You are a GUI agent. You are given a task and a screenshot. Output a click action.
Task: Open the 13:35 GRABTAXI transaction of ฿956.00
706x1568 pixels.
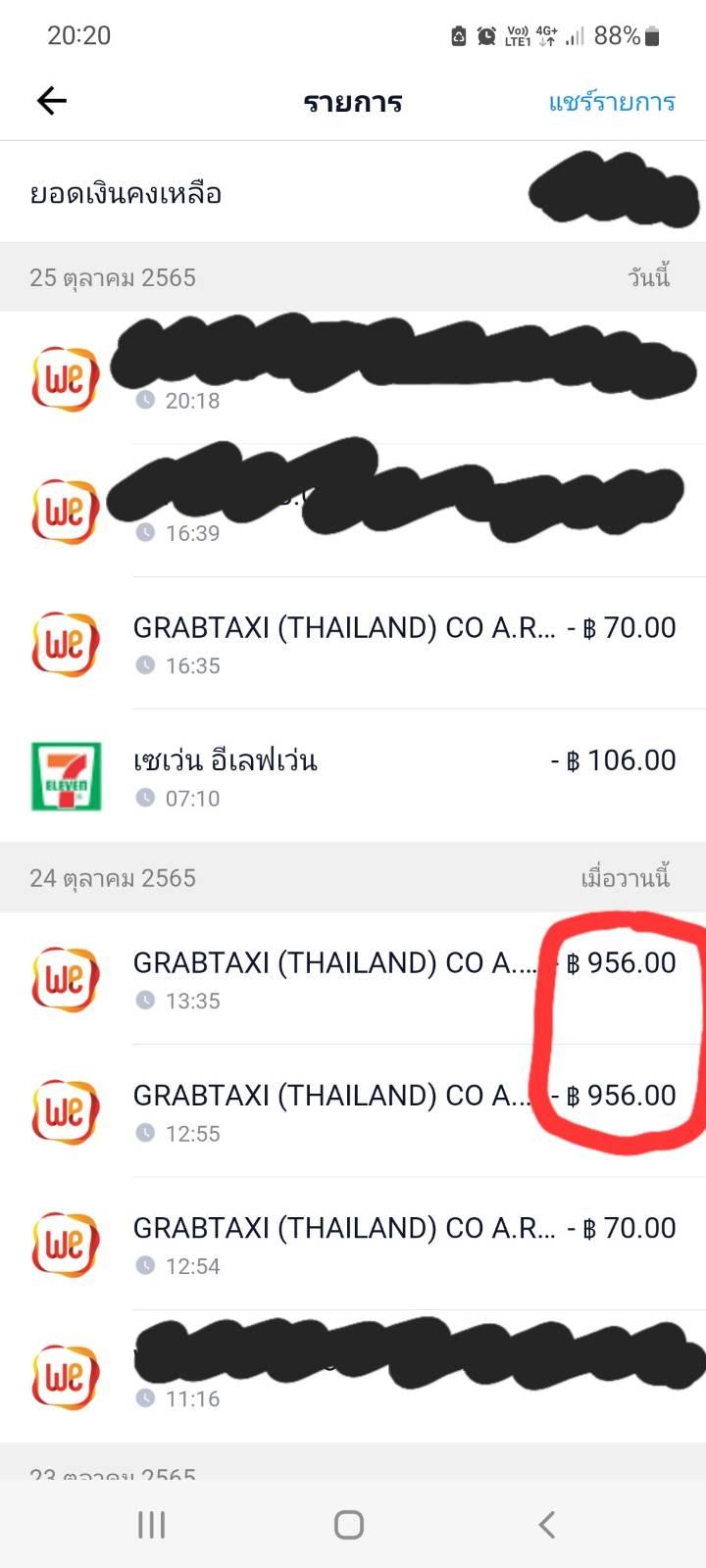(353, 978)
